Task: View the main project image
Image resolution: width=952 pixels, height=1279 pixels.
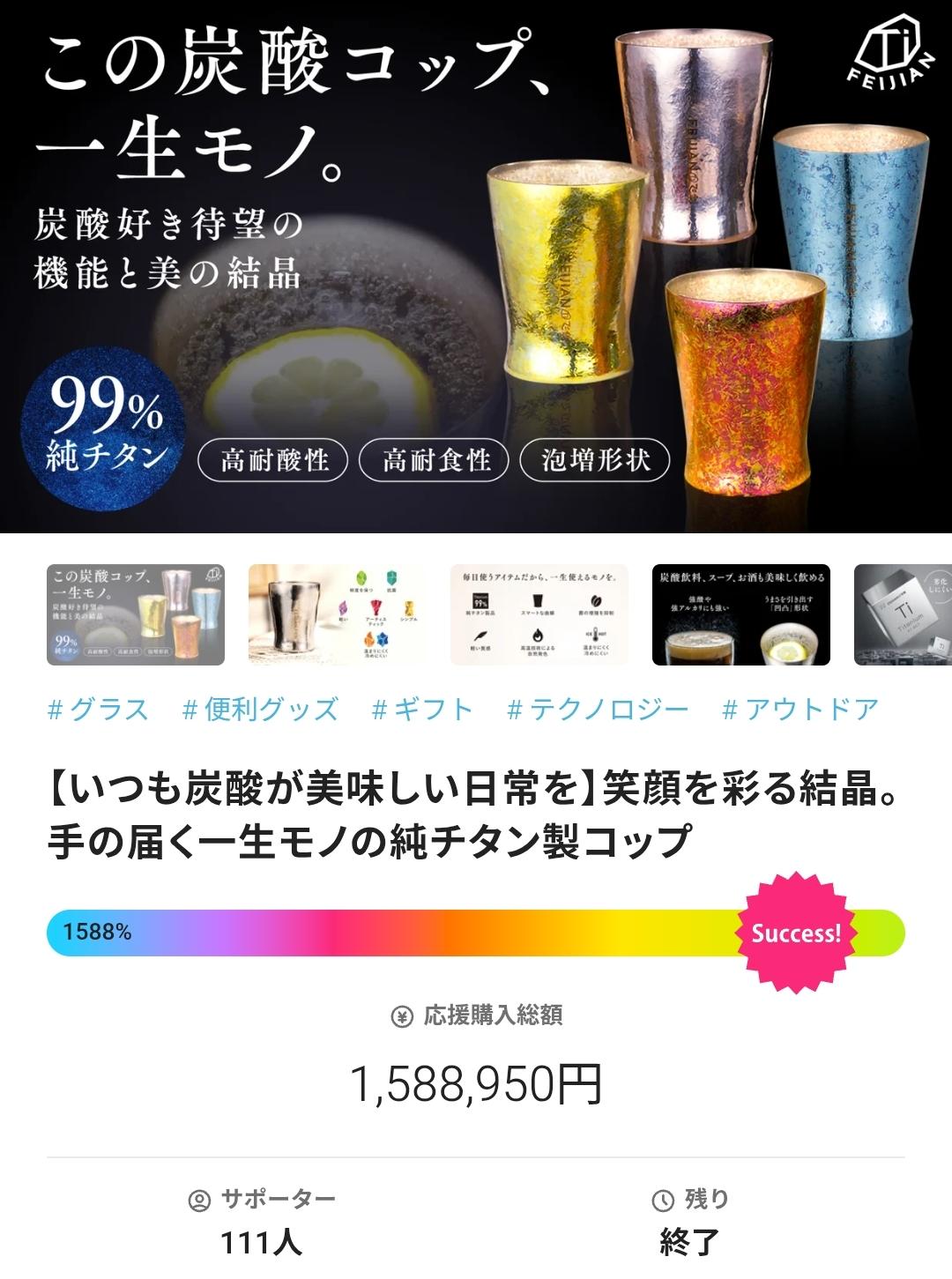Action: tap(476, 266)
